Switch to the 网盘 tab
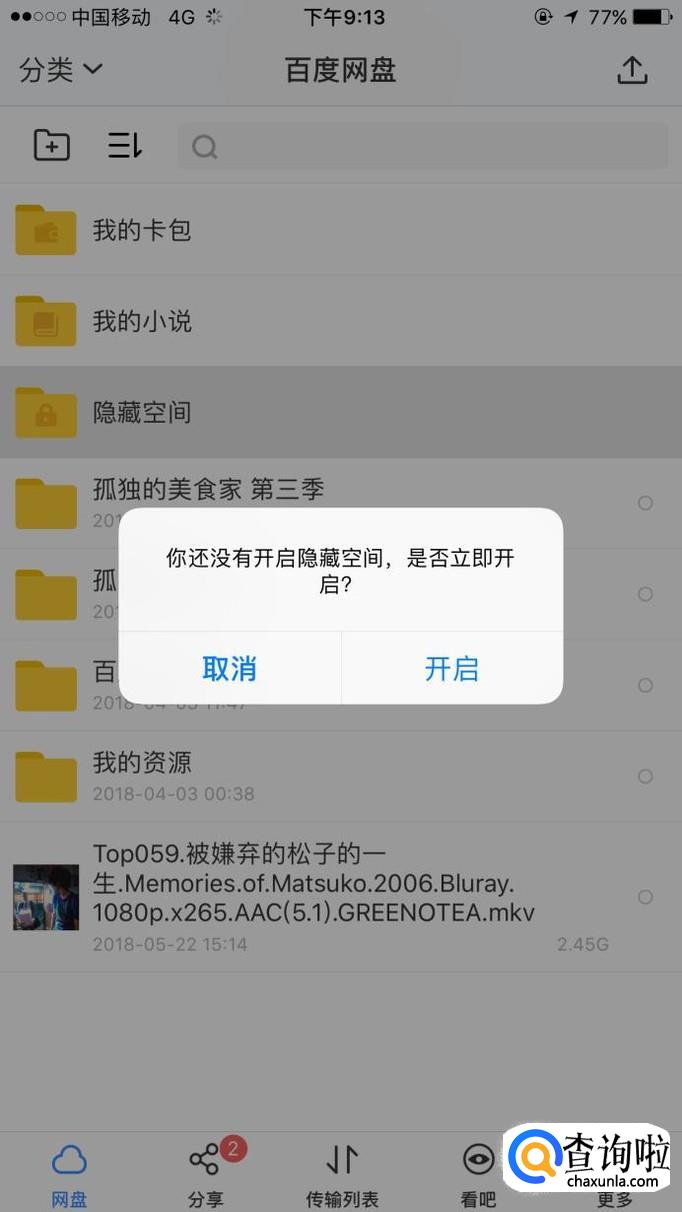This screenshot has width=682, height=1212. click(69, 1173)
